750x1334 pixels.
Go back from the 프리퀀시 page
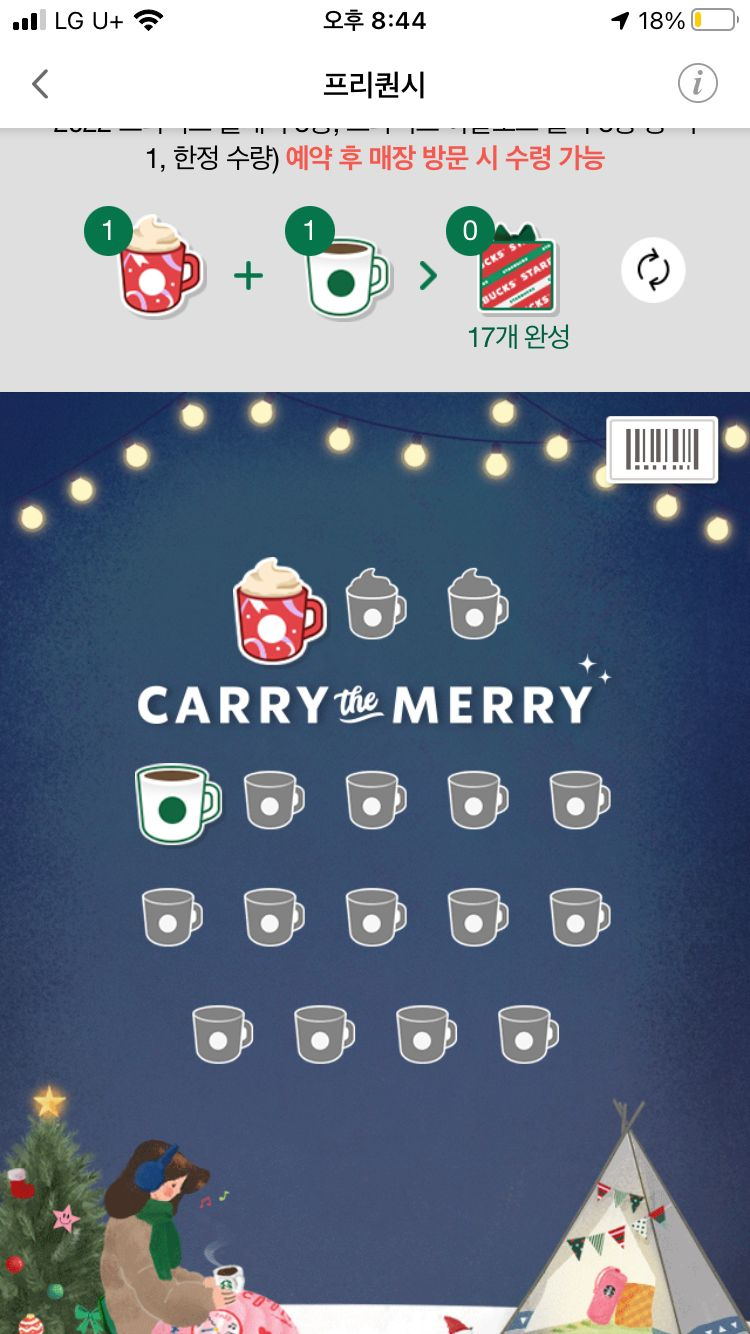pos(40,84)
